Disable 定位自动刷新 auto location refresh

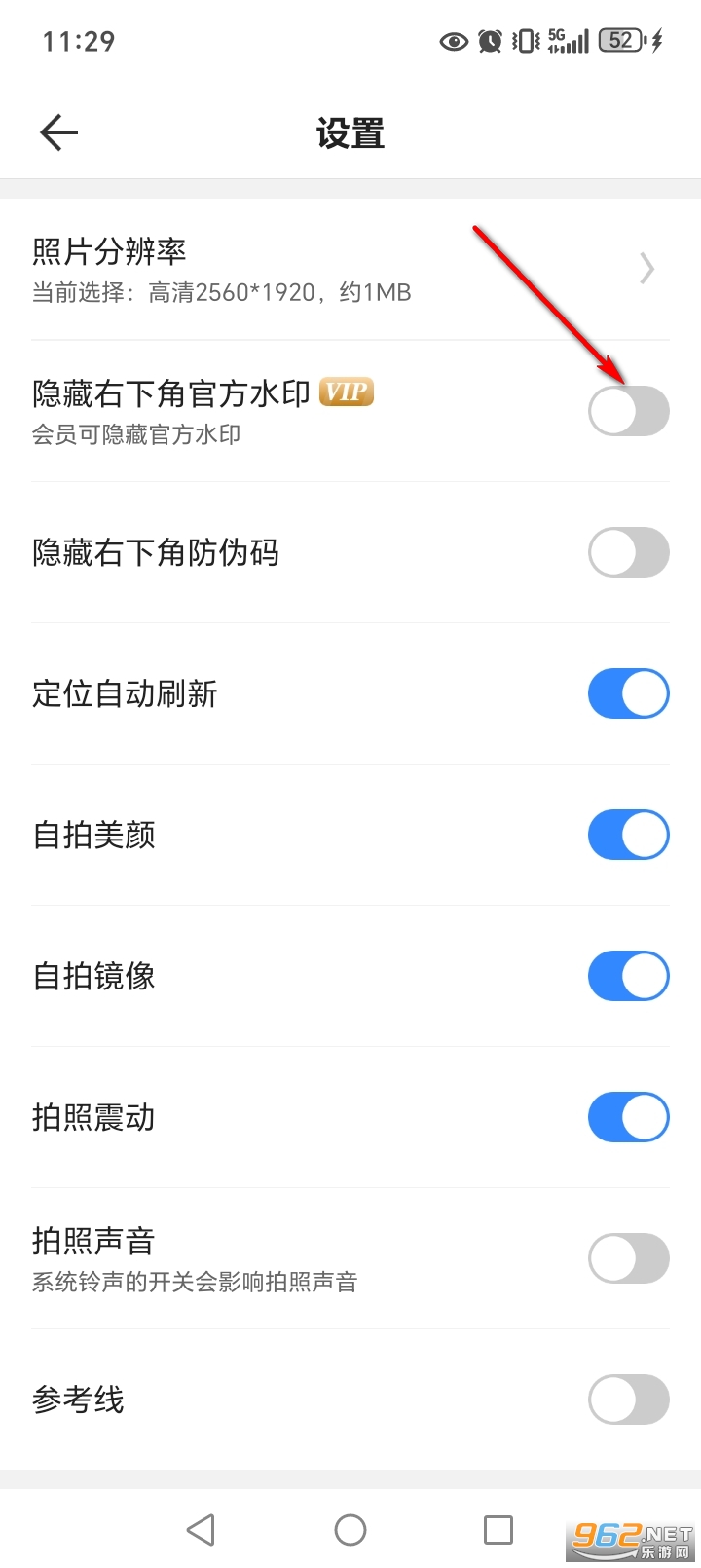[x=628, y=693]
